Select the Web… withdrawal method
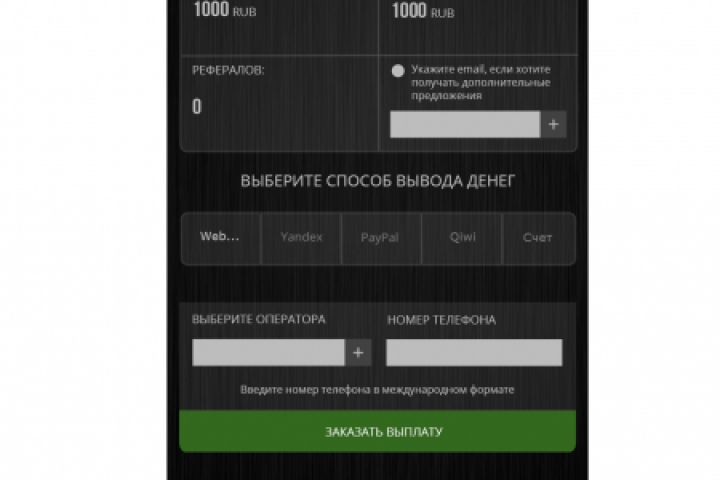Viewport: 720px width, 480px height. [x=220, y=238]
